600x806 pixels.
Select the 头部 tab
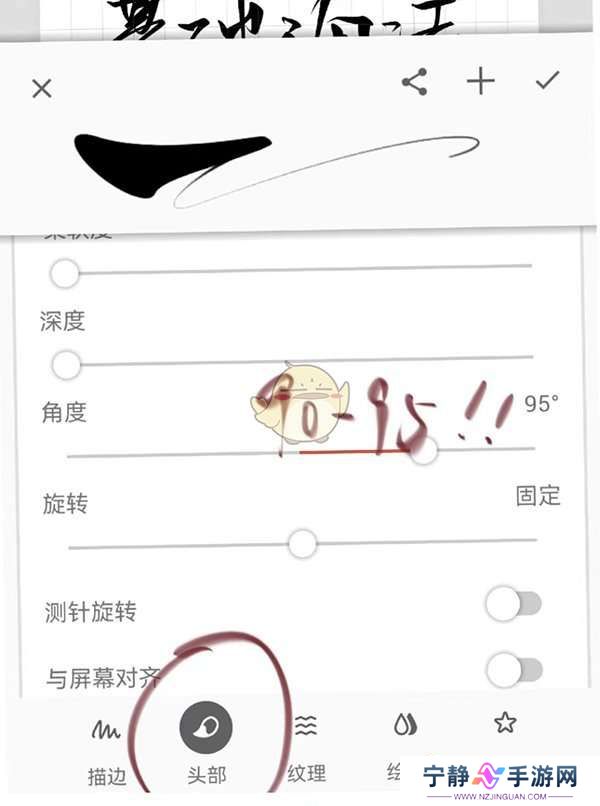[x=206, y=747]
